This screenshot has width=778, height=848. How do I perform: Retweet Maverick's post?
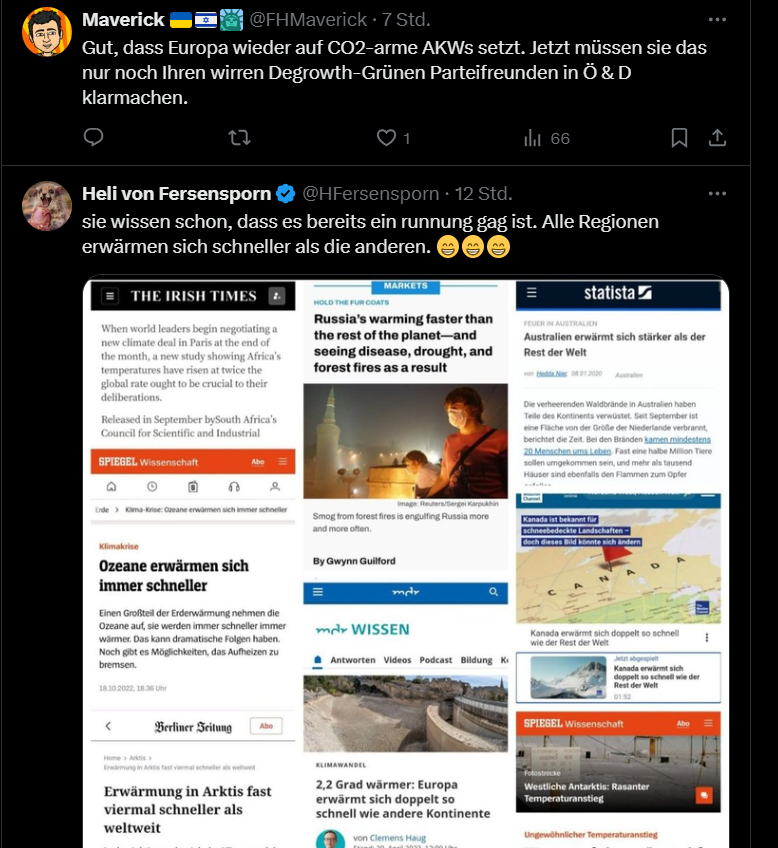pos(239,138)
